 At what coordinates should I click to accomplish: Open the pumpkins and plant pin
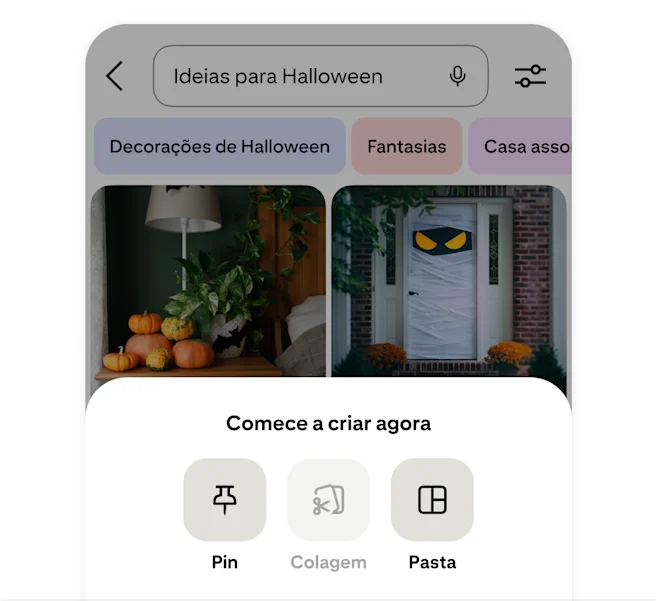coord(208,282)
